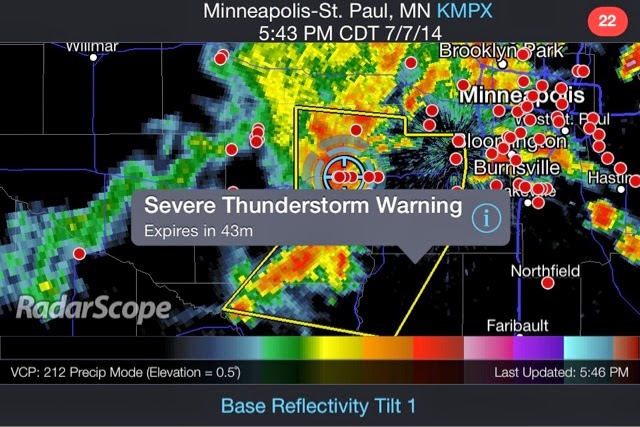The width and height of the screenshot is (640, 427).
Task: Open the Severe Thunderstorm Warning info icon
Action: pos(486,219)
